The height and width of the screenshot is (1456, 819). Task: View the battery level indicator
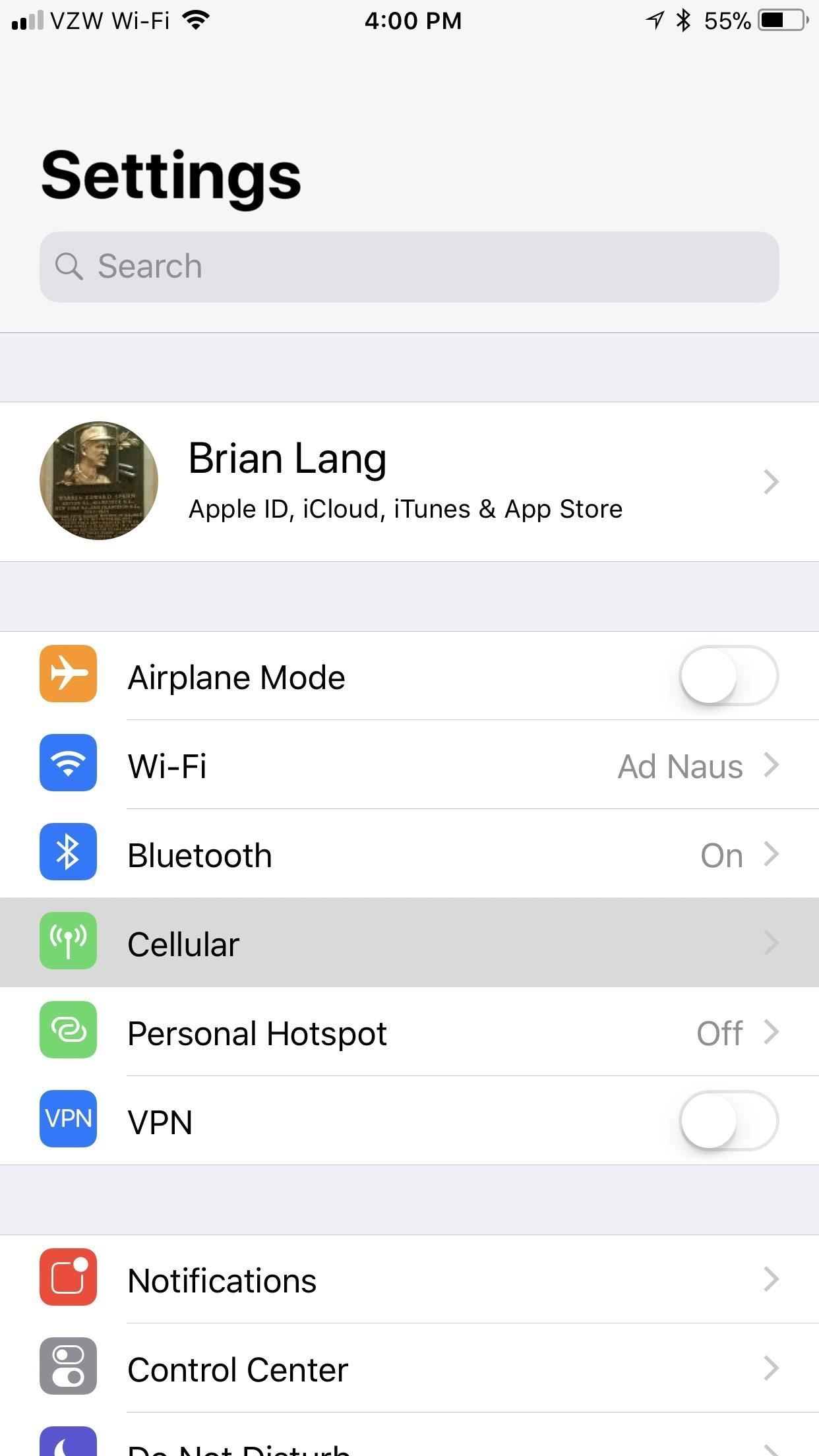click(781, 20)
